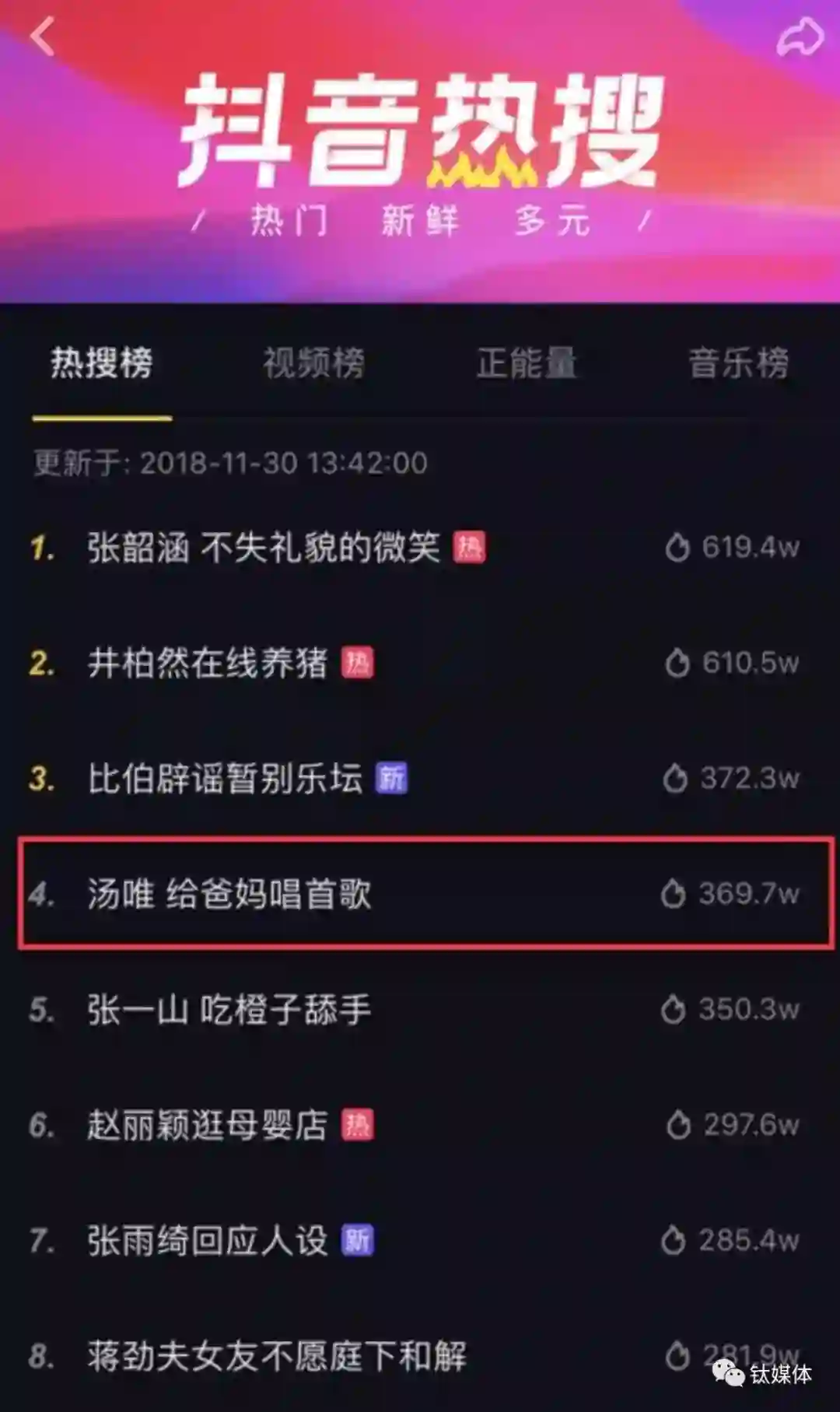840x1412 pixels.
Task: Open the 张雨绮回应人设 entry
Action: [207, 1241]
